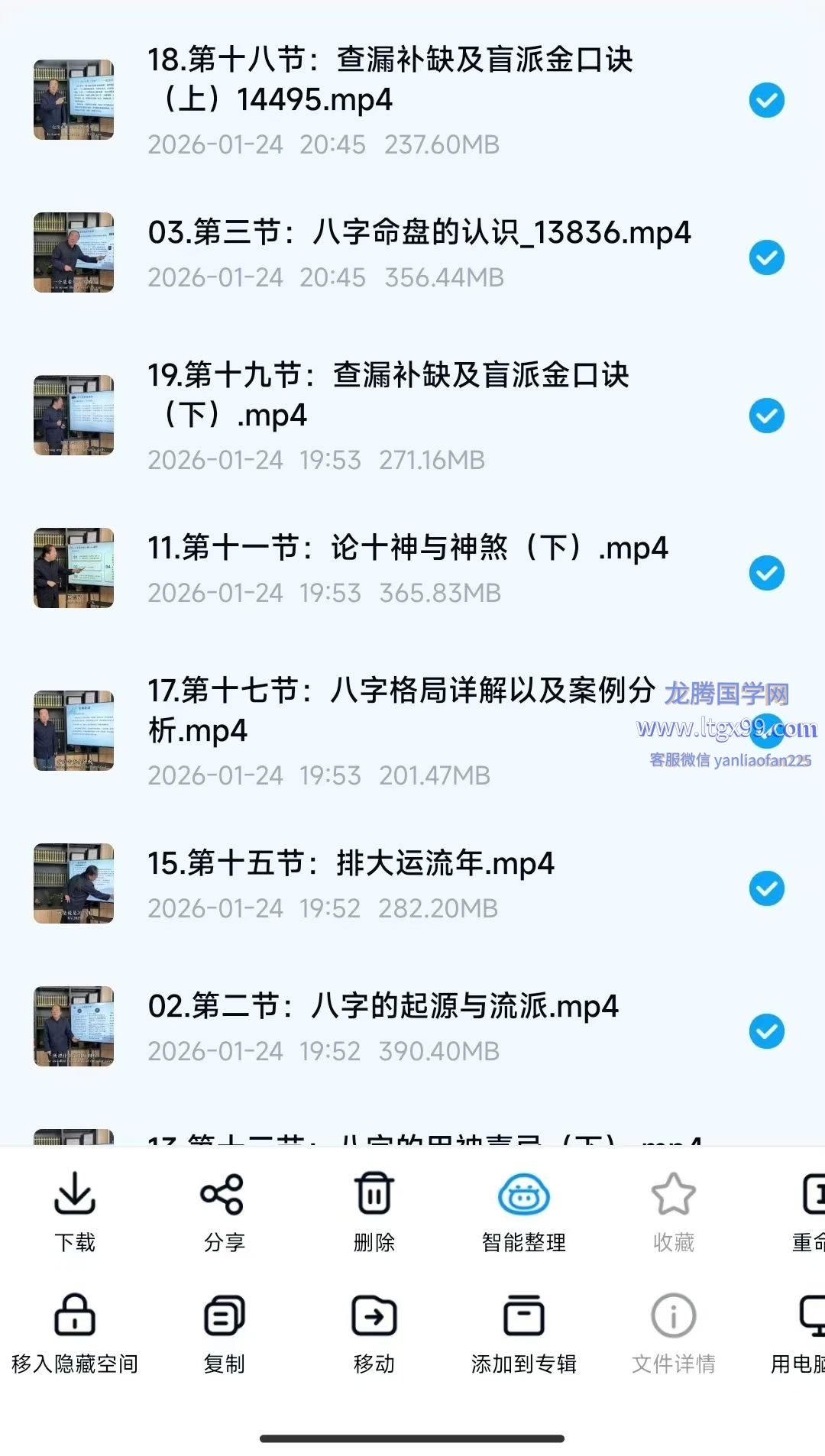Image resolution: width=825 pixels, height=1456 pixels.
Task: Copy selected files with 复制
Action: [224, 1333]
